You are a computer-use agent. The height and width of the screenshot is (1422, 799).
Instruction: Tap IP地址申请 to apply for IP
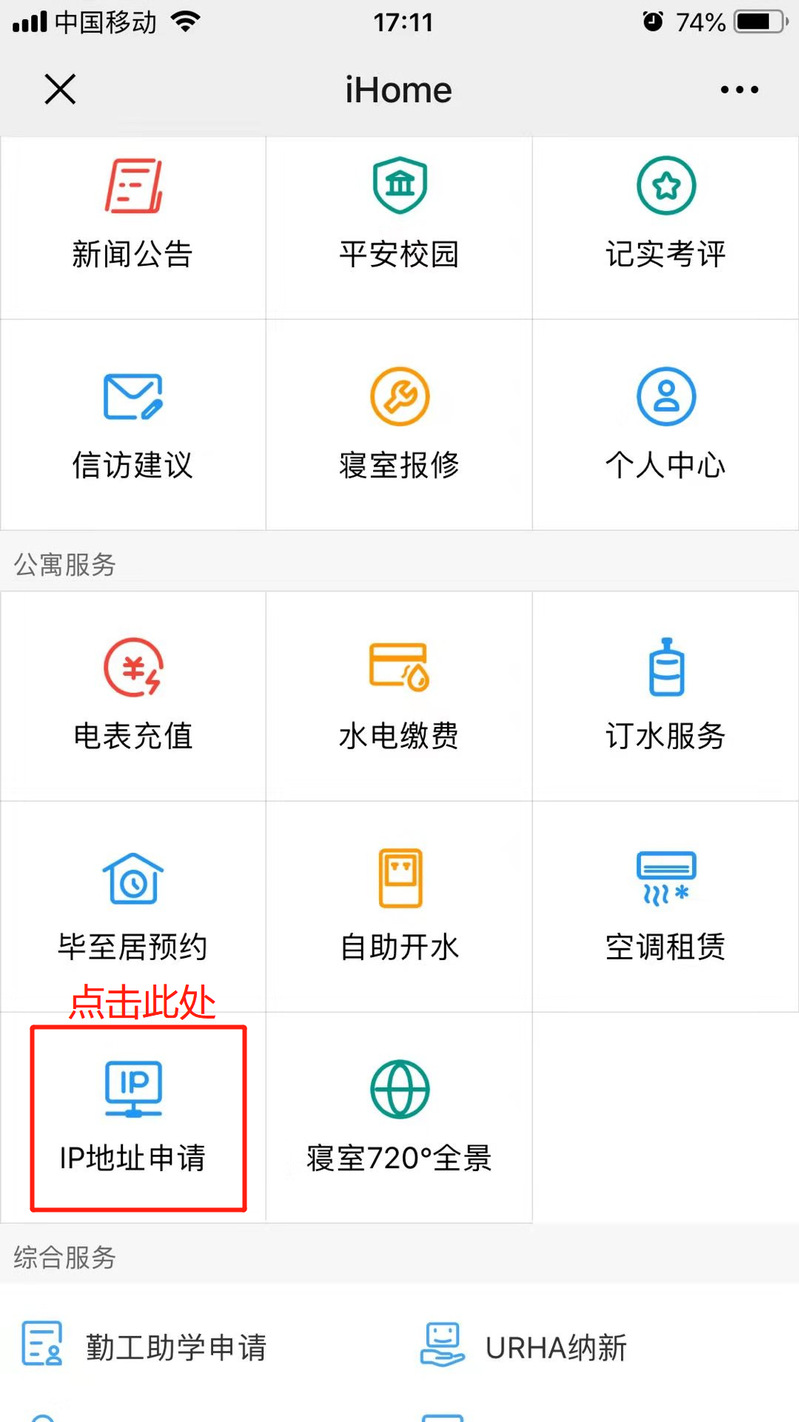click(x=133, y=1117)
